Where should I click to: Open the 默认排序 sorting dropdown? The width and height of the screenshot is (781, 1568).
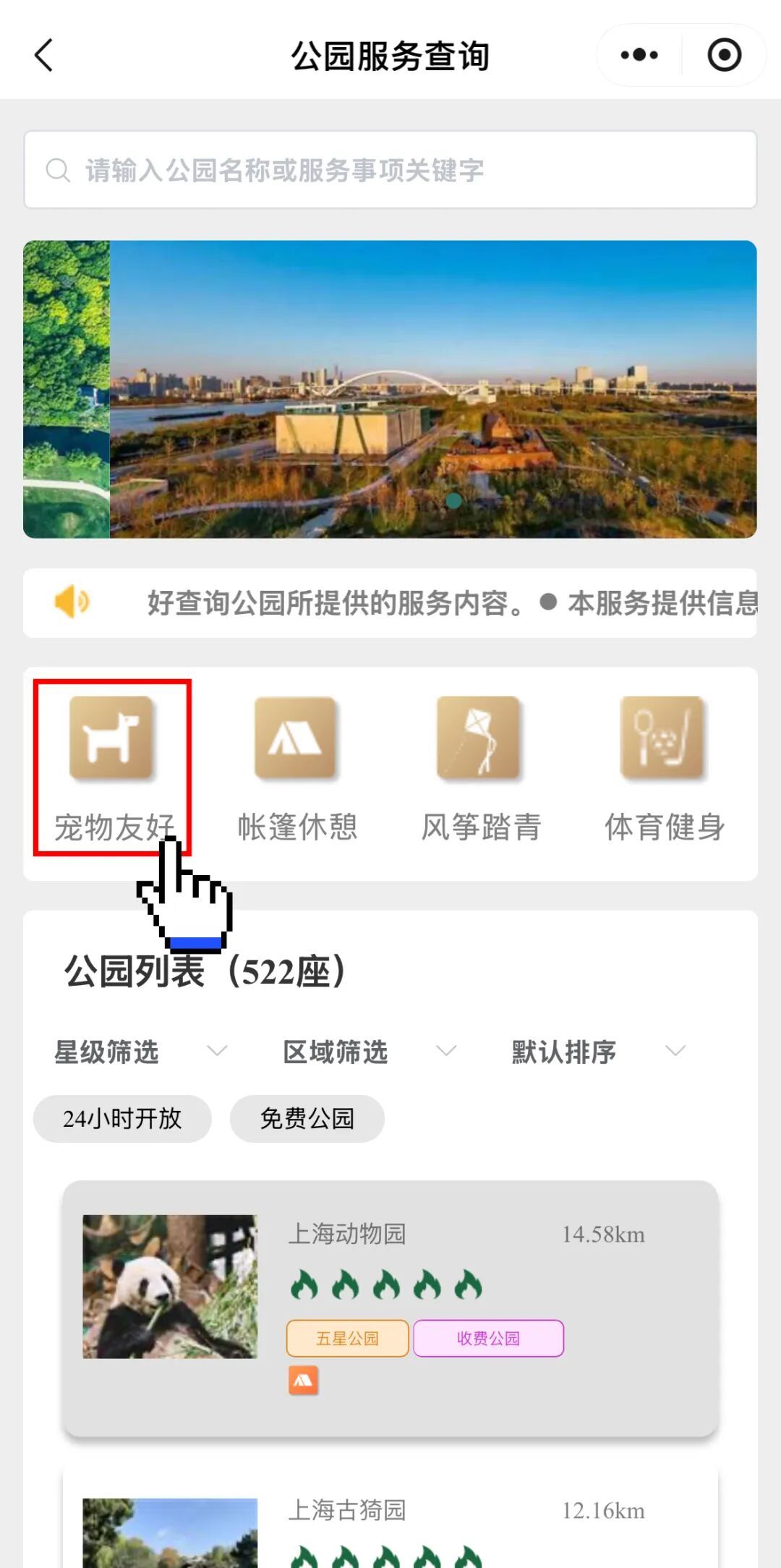(x=598, y=1052)
